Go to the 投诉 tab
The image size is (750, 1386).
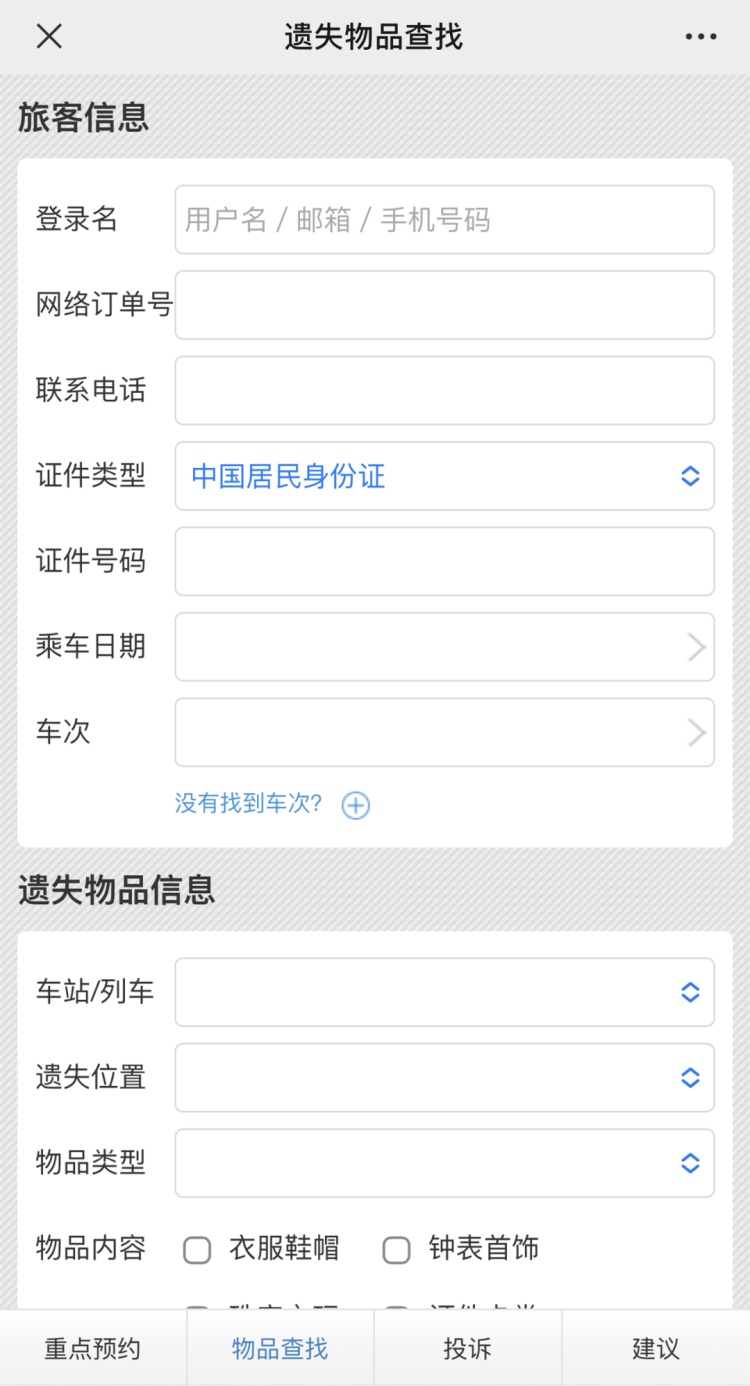[x=467, y=1348]
